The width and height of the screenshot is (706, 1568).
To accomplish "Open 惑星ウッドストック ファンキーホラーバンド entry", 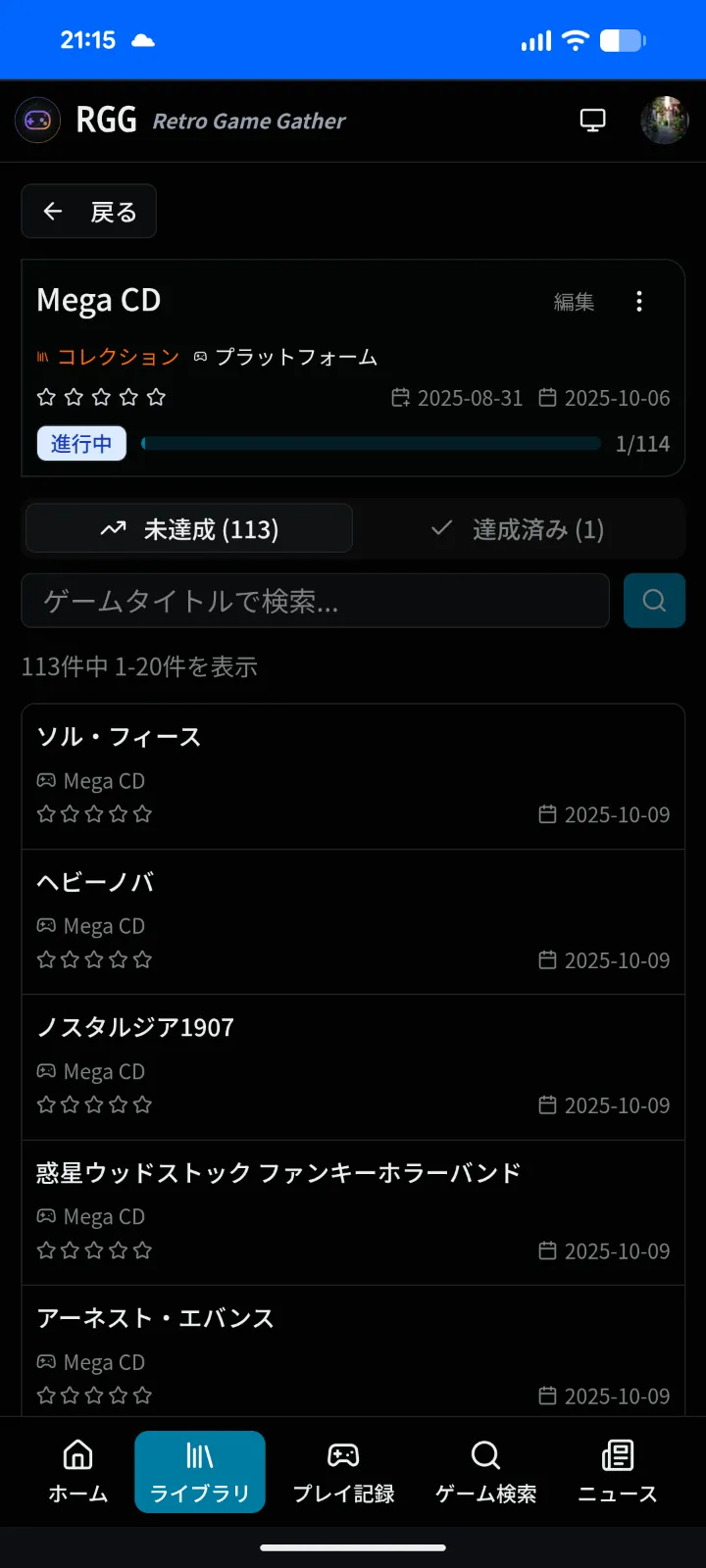I will point(353,1211).
